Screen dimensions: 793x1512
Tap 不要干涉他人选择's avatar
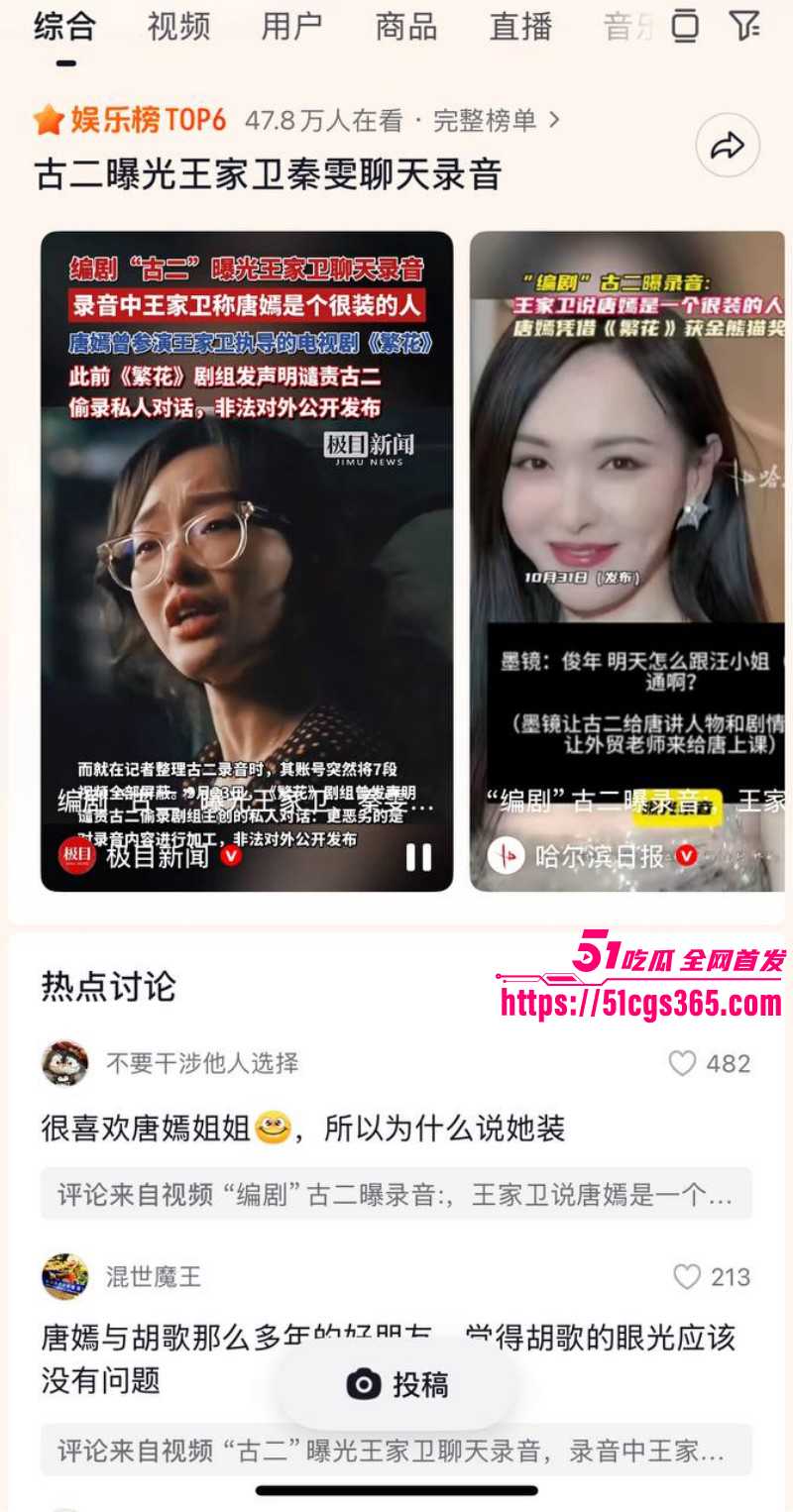65,1061
